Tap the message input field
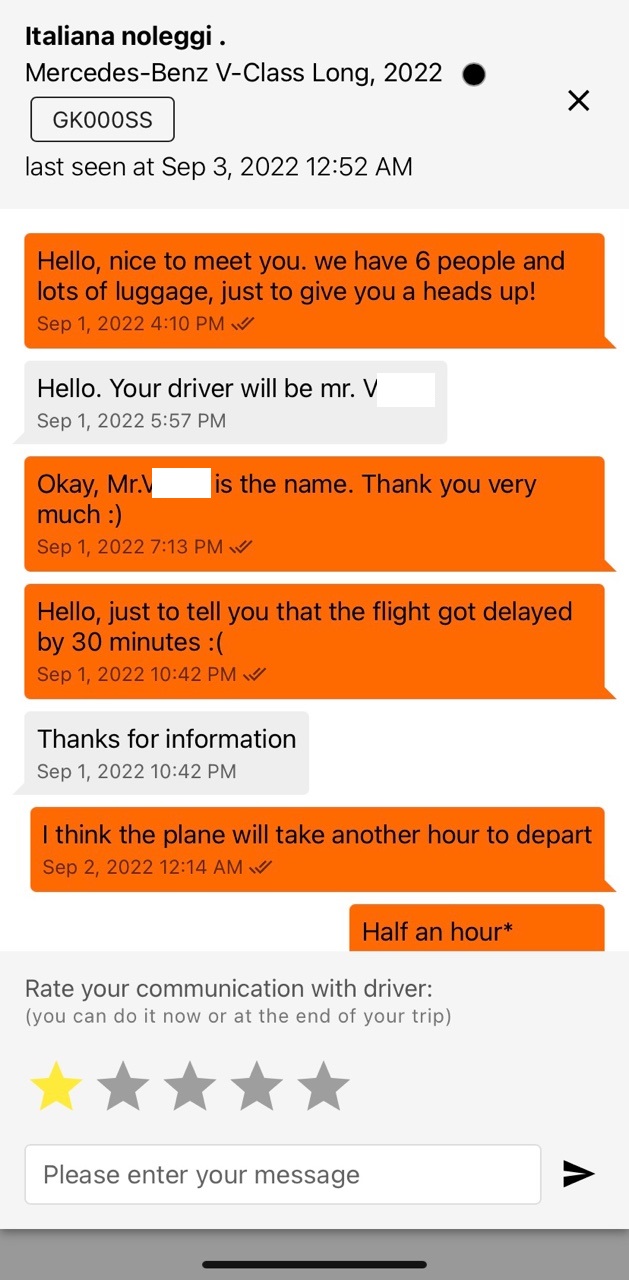 coord(282,1174)
